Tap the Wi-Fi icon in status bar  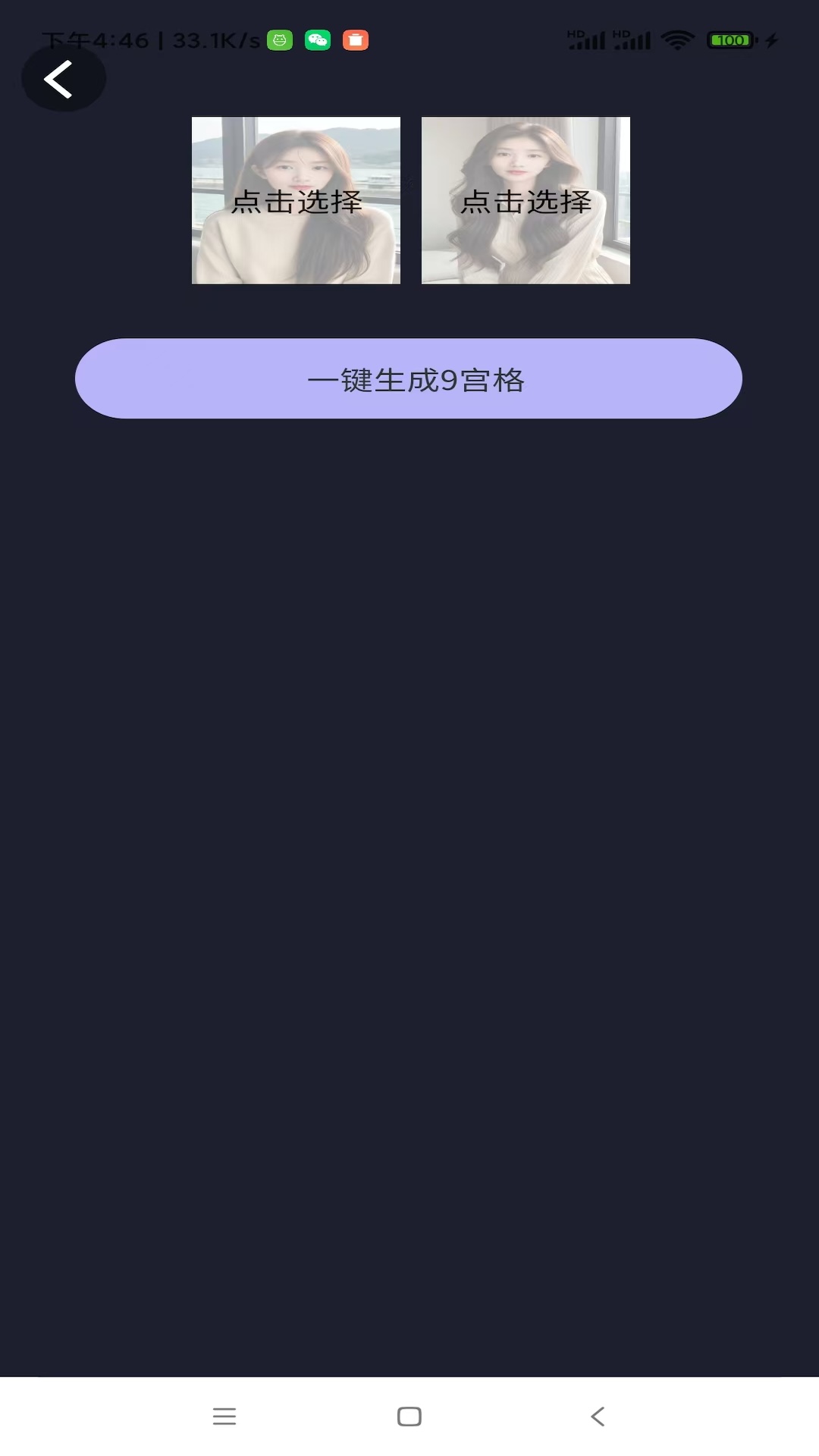click(x=677, y=39)
